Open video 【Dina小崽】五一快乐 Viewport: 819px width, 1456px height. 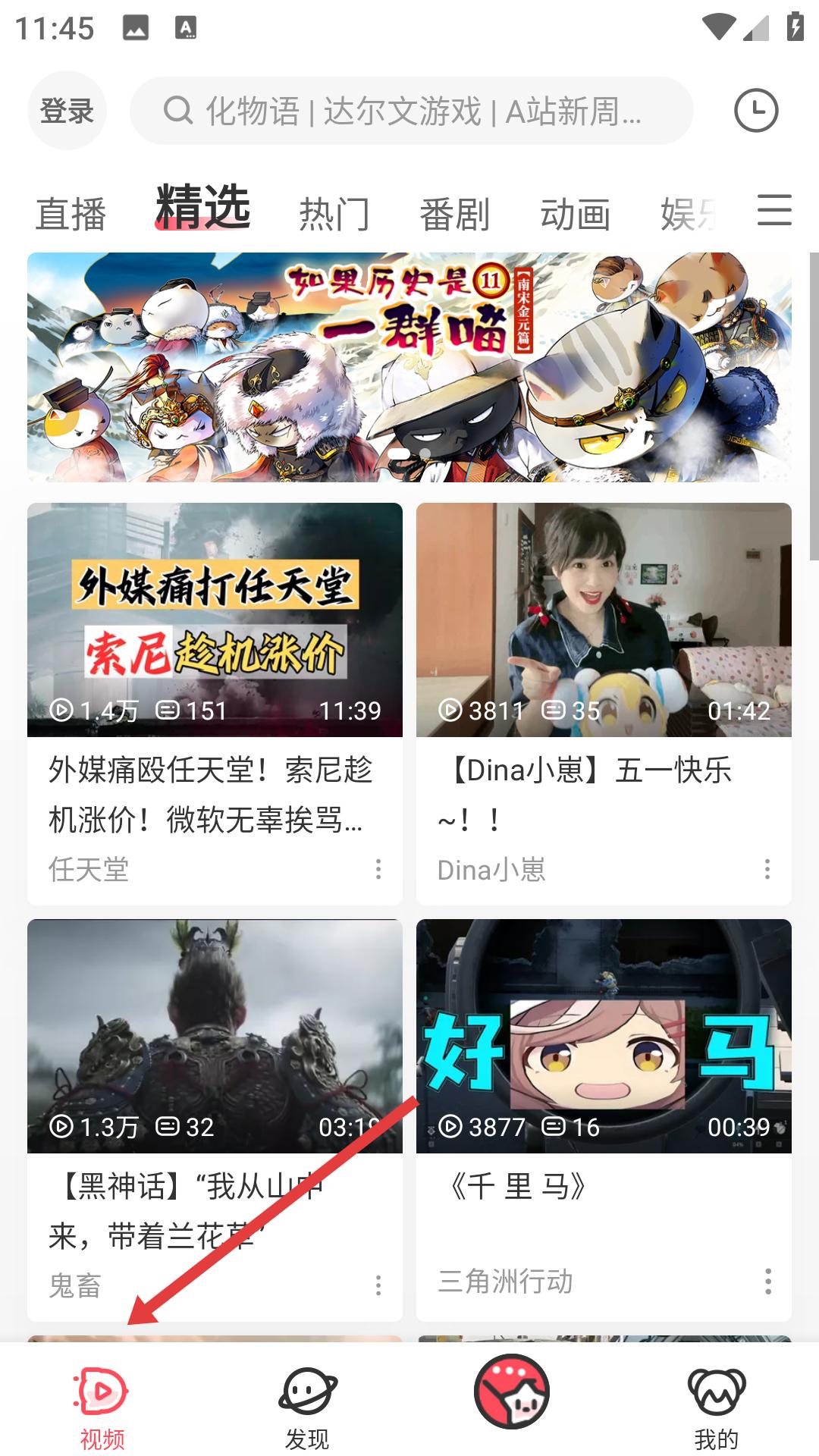(x=604, y=620)
